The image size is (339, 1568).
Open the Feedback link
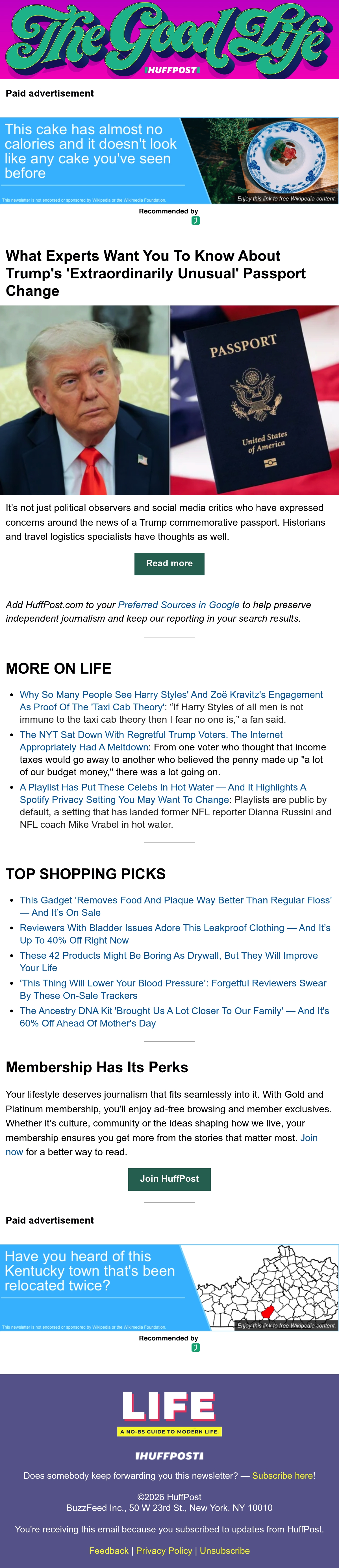[109, 1550]
